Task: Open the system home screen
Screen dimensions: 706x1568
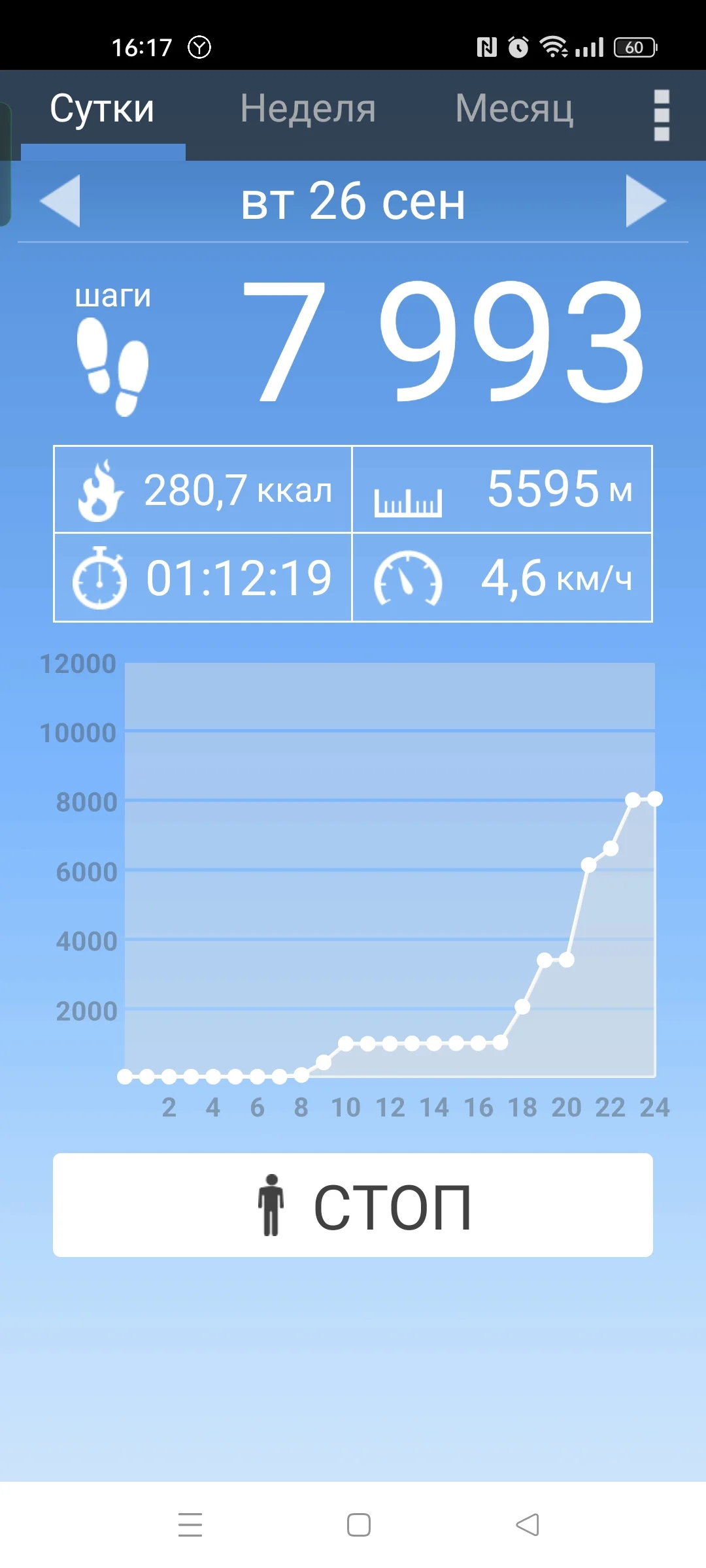Action: (359, 1525)
